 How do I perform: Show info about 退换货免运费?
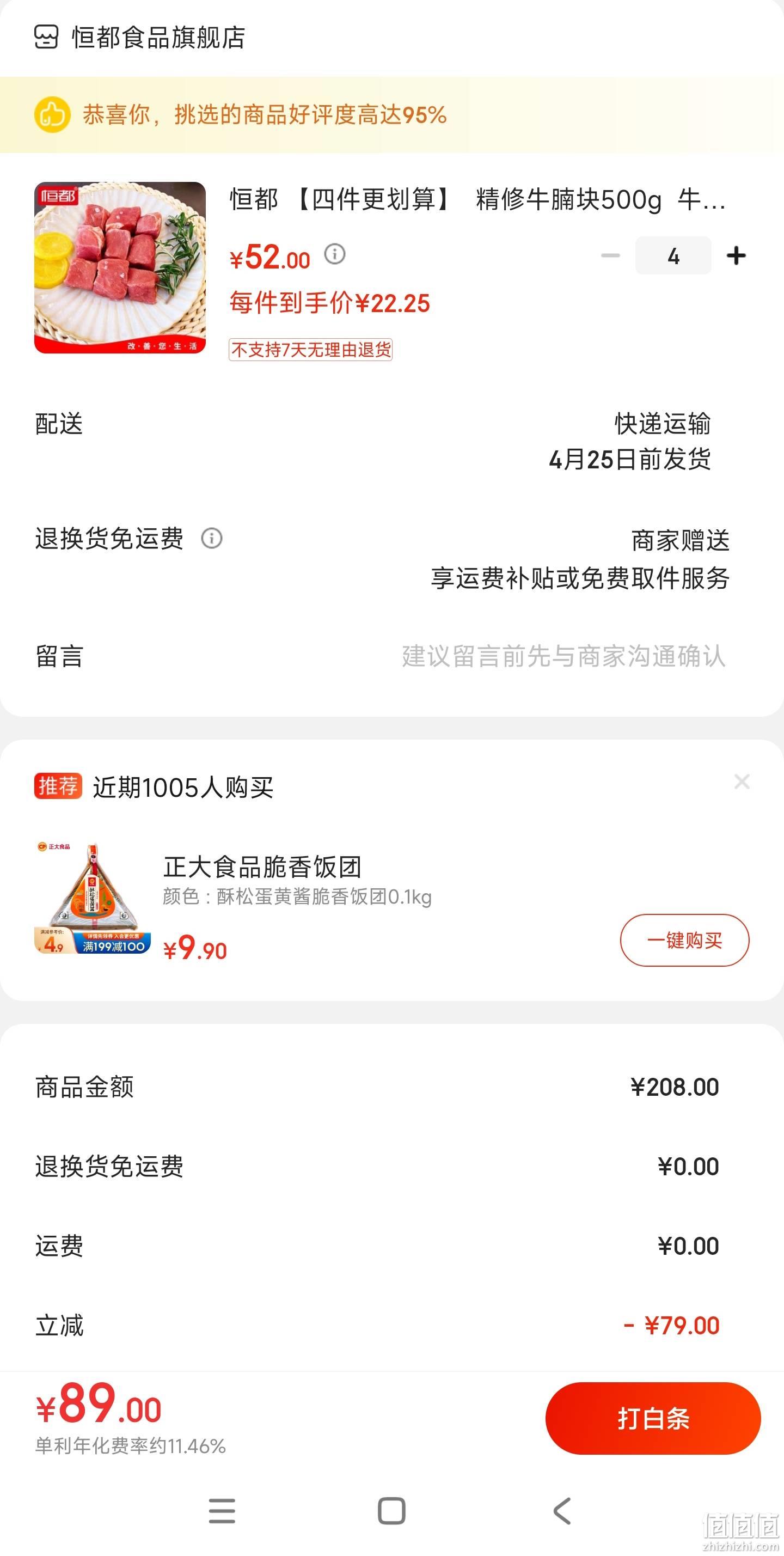(x=211, y=538)
